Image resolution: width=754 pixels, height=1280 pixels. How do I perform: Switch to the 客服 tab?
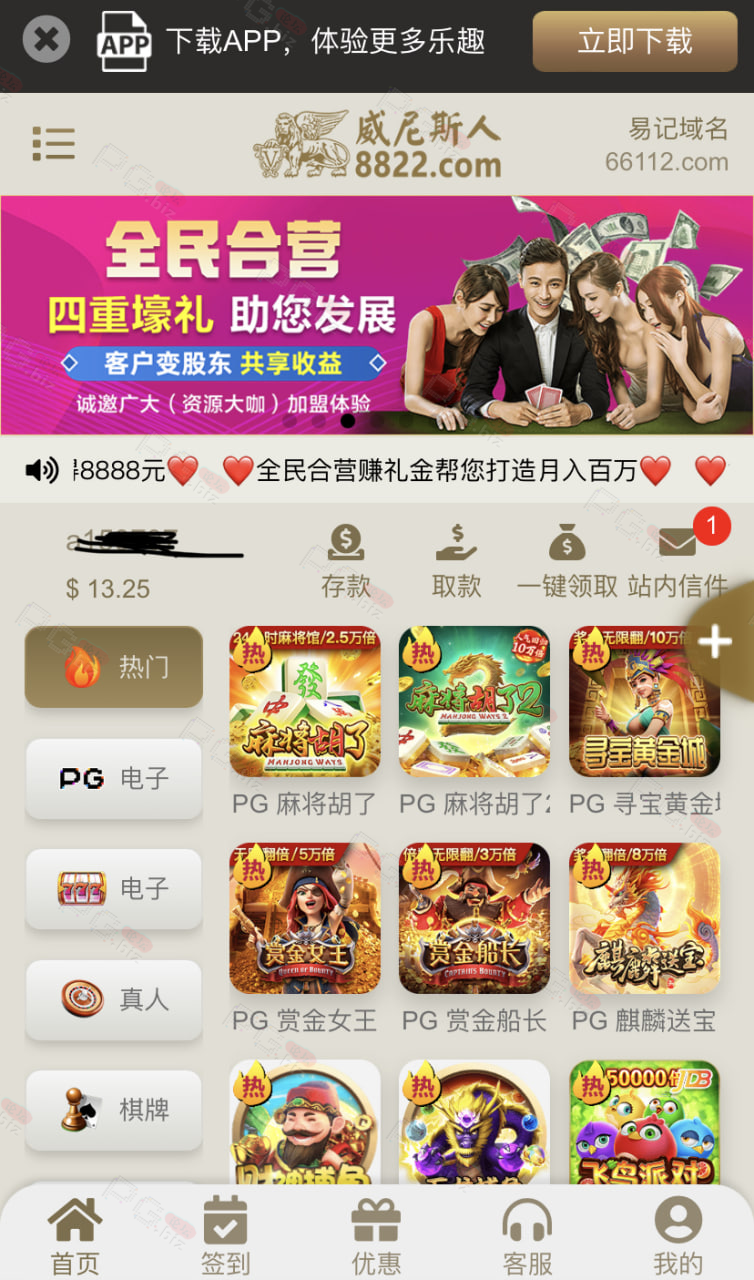[527, 1236]
